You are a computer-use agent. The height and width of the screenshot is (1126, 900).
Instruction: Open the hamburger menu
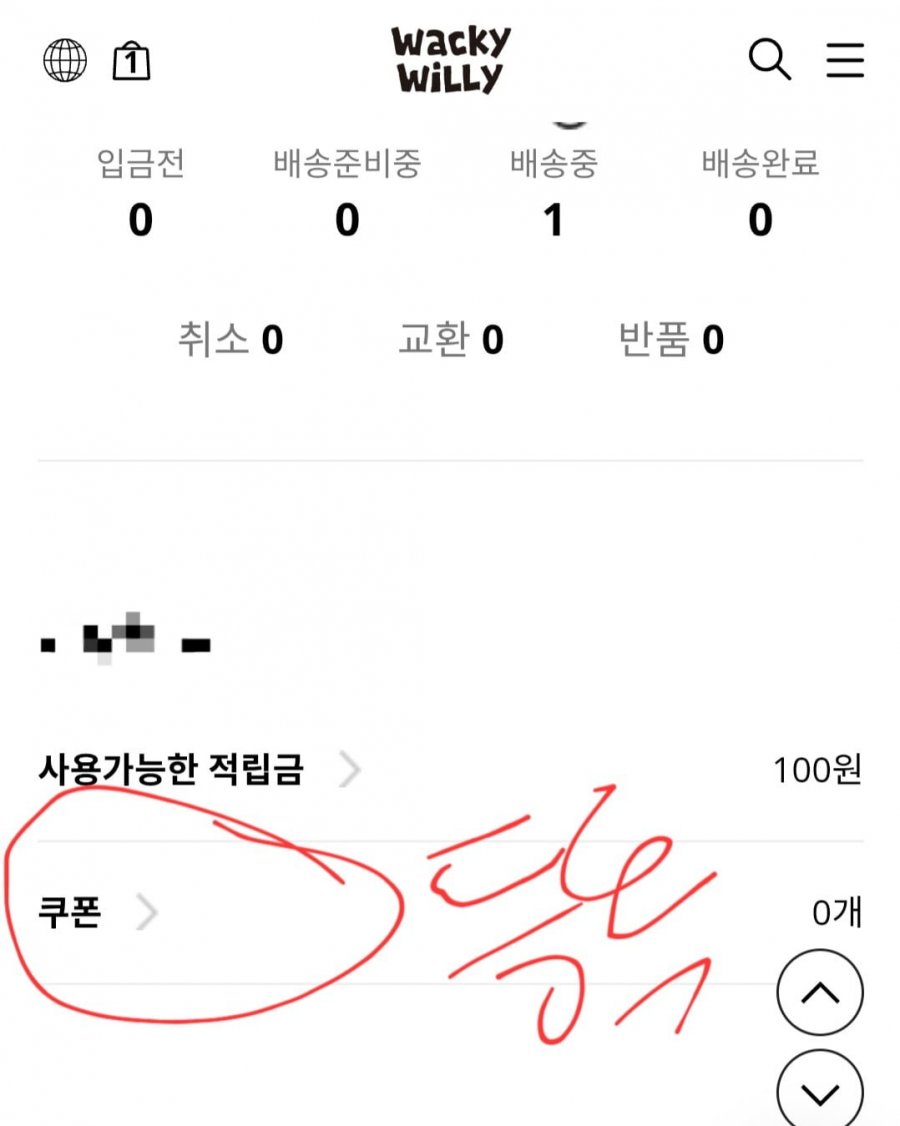844,60
